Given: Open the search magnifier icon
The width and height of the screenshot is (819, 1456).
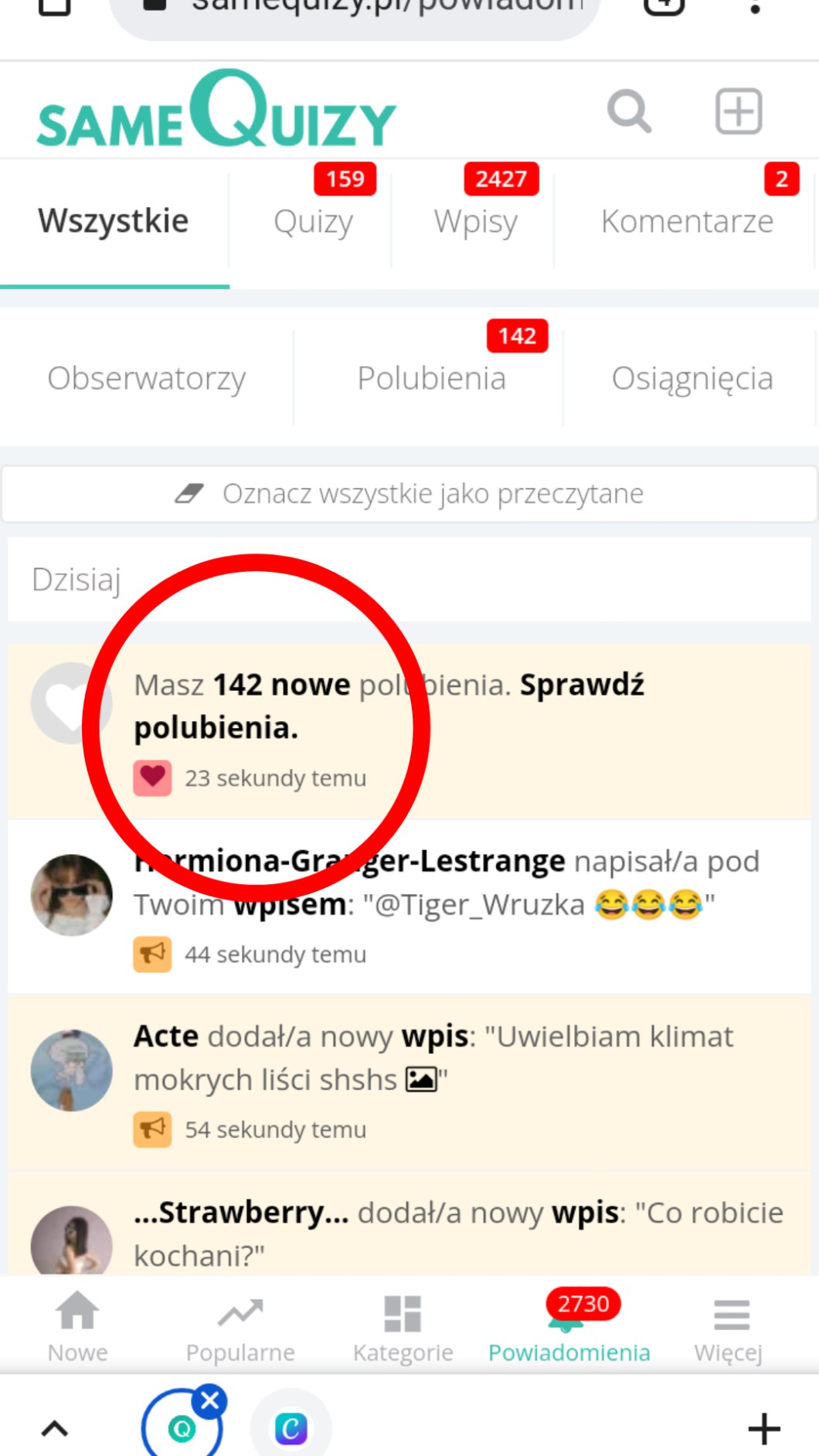Looking at the screenshot, I should pos(629,112).
